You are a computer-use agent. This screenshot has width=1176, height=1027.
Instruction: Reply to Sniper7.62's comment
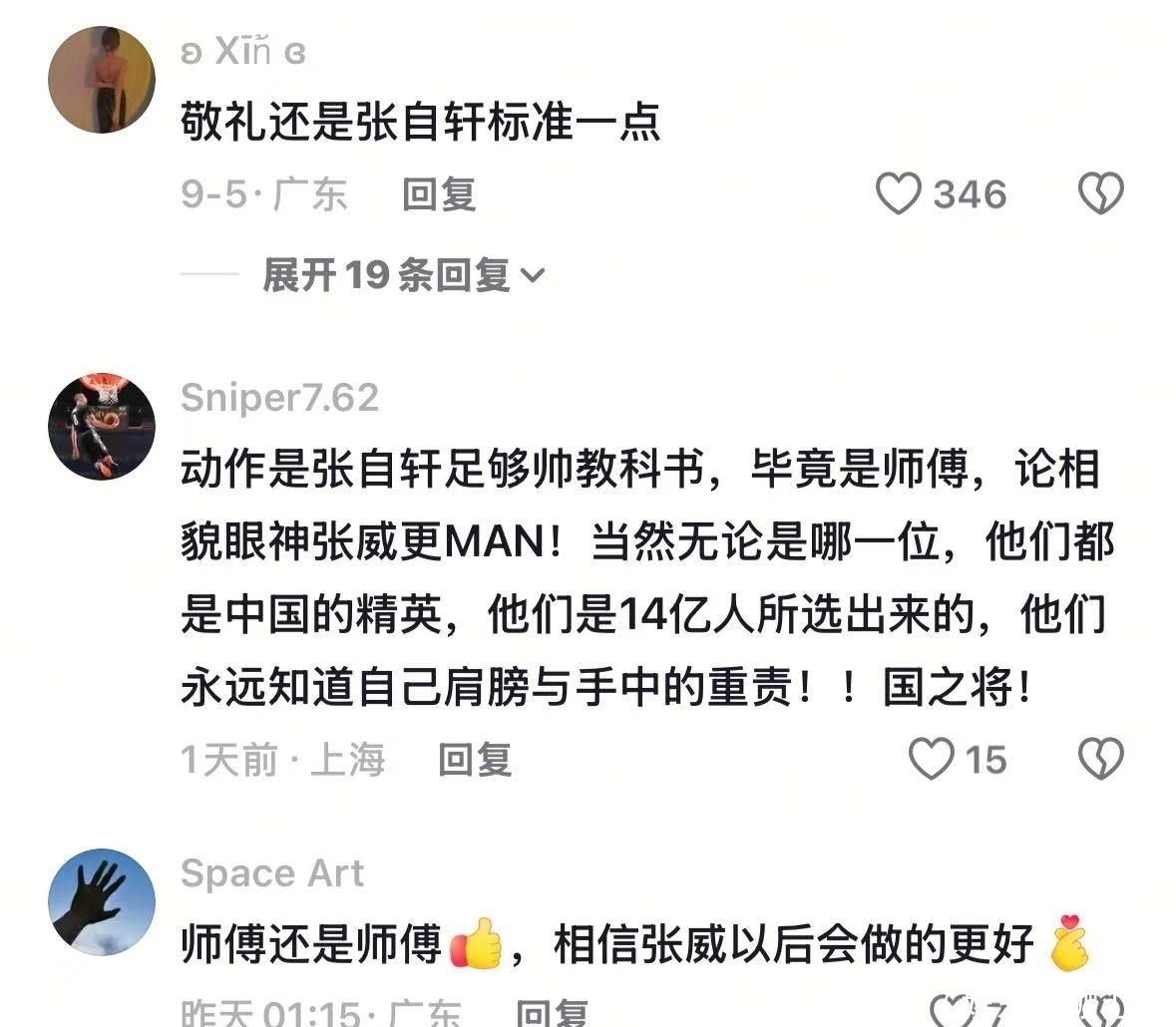(x=475, y=760)
